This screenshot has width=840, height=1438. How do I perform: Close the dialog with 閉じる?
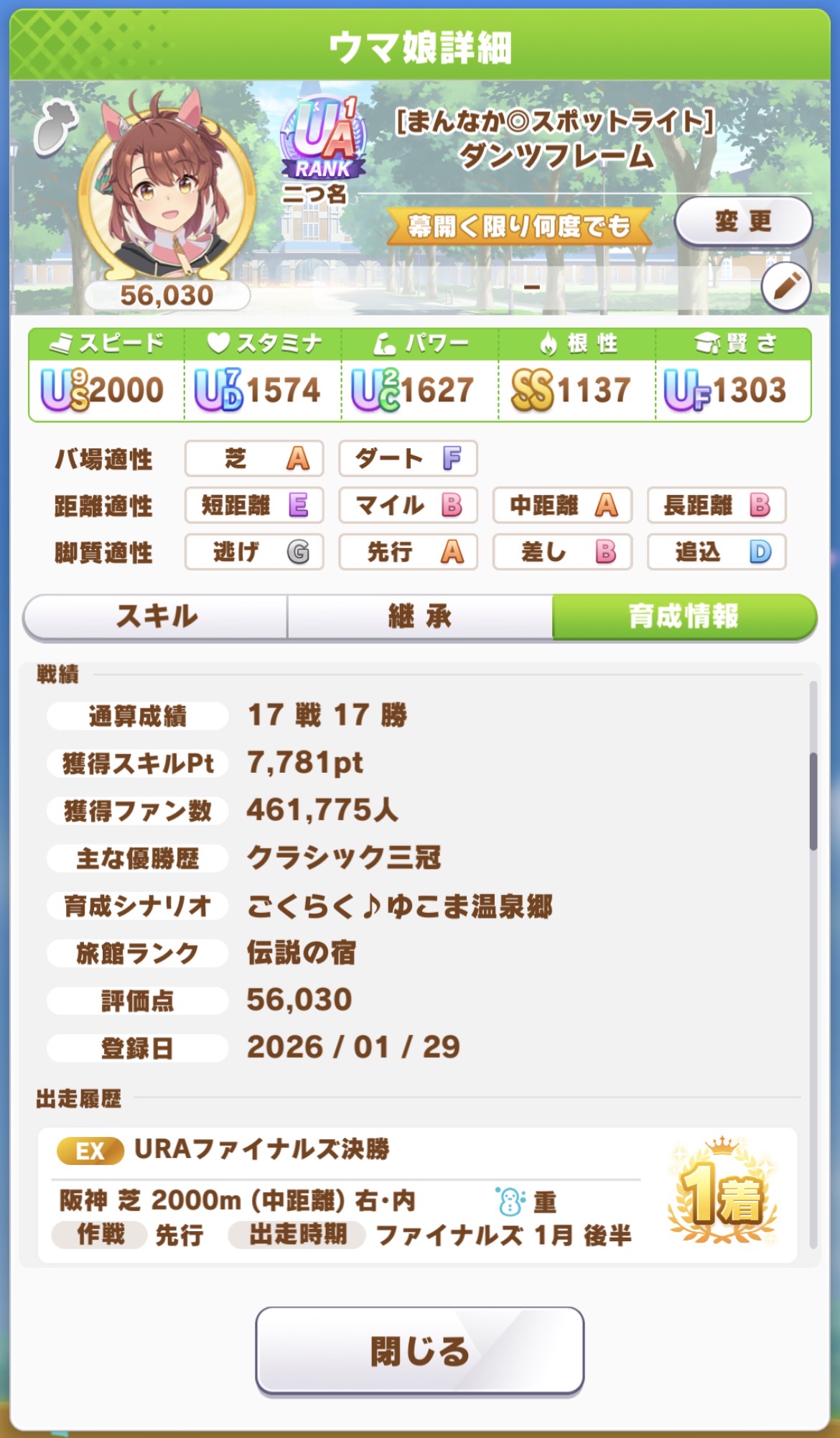click(419, 1351)
